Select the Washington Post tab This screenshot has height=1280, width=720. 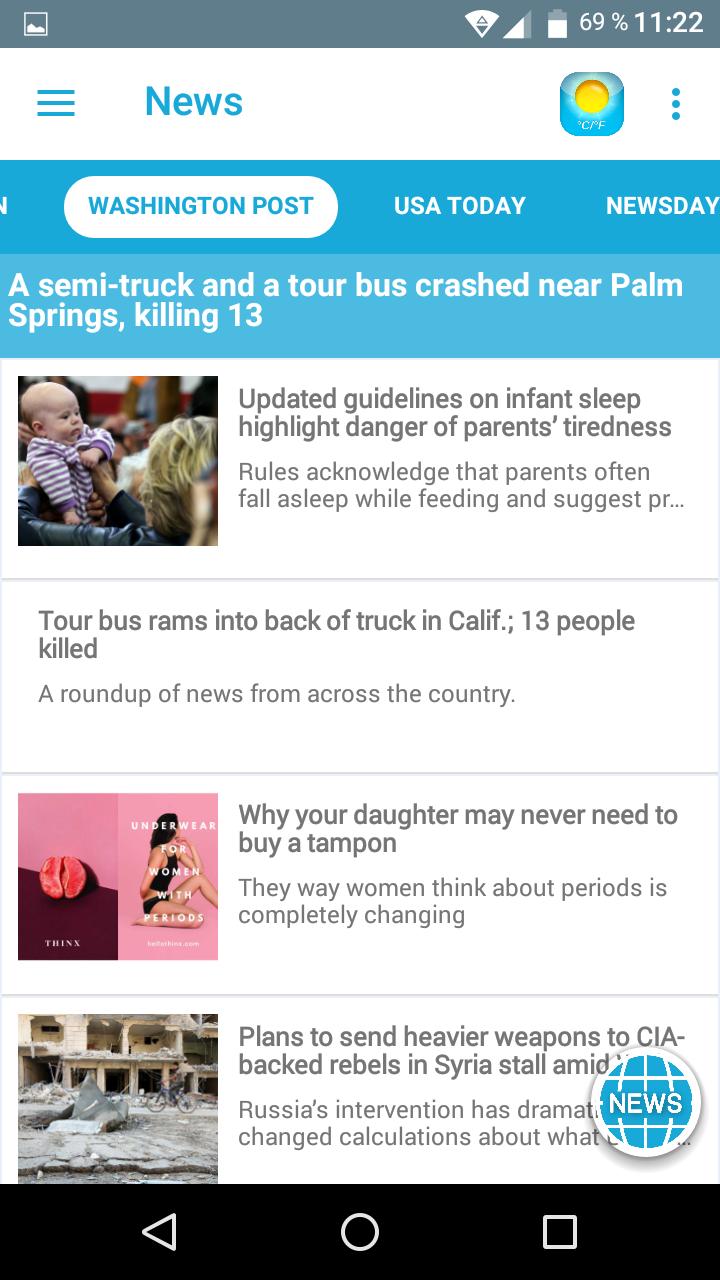[201, 206]
